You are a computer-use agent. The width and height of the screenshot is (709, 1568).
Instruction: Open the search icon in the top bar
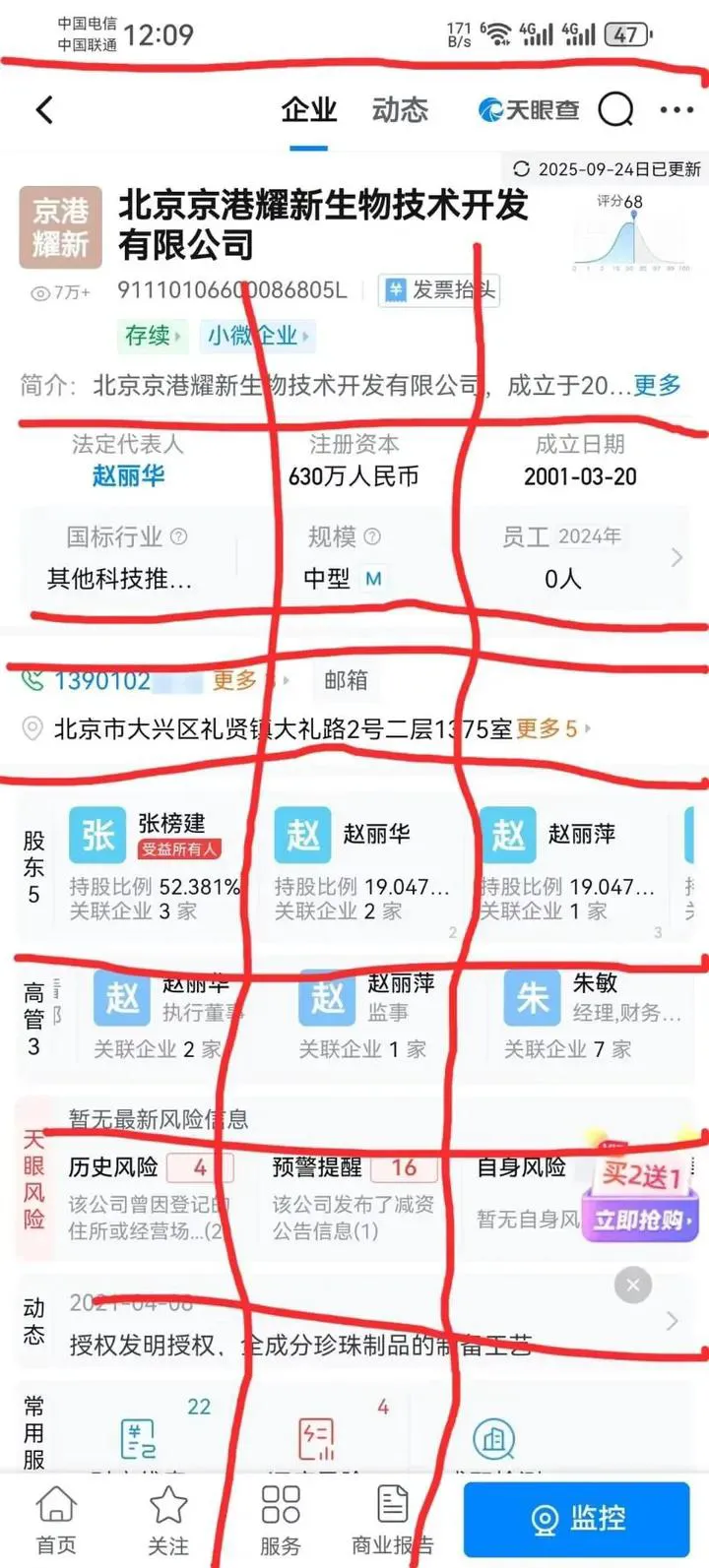616,110
